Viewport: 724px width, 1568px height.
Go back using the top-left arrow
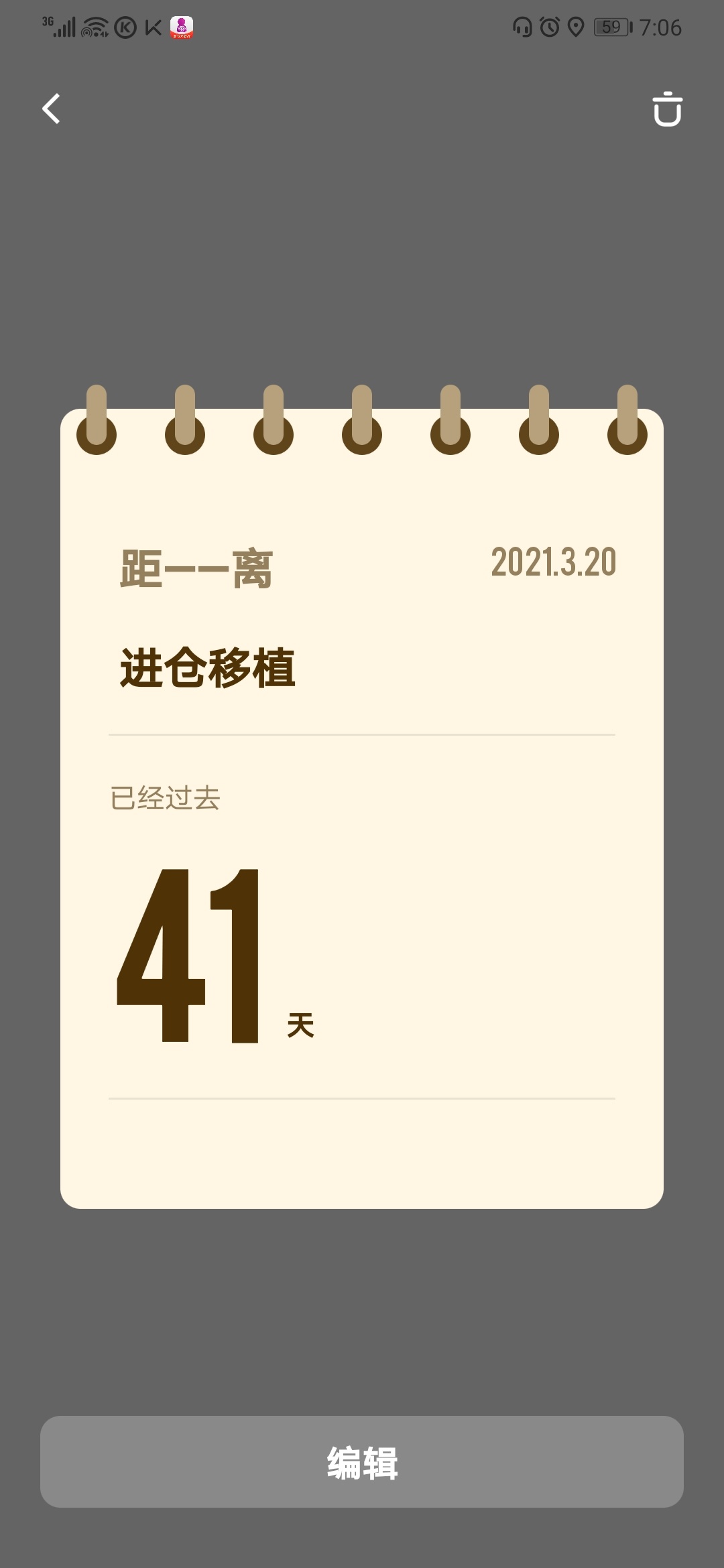(51, 109)
